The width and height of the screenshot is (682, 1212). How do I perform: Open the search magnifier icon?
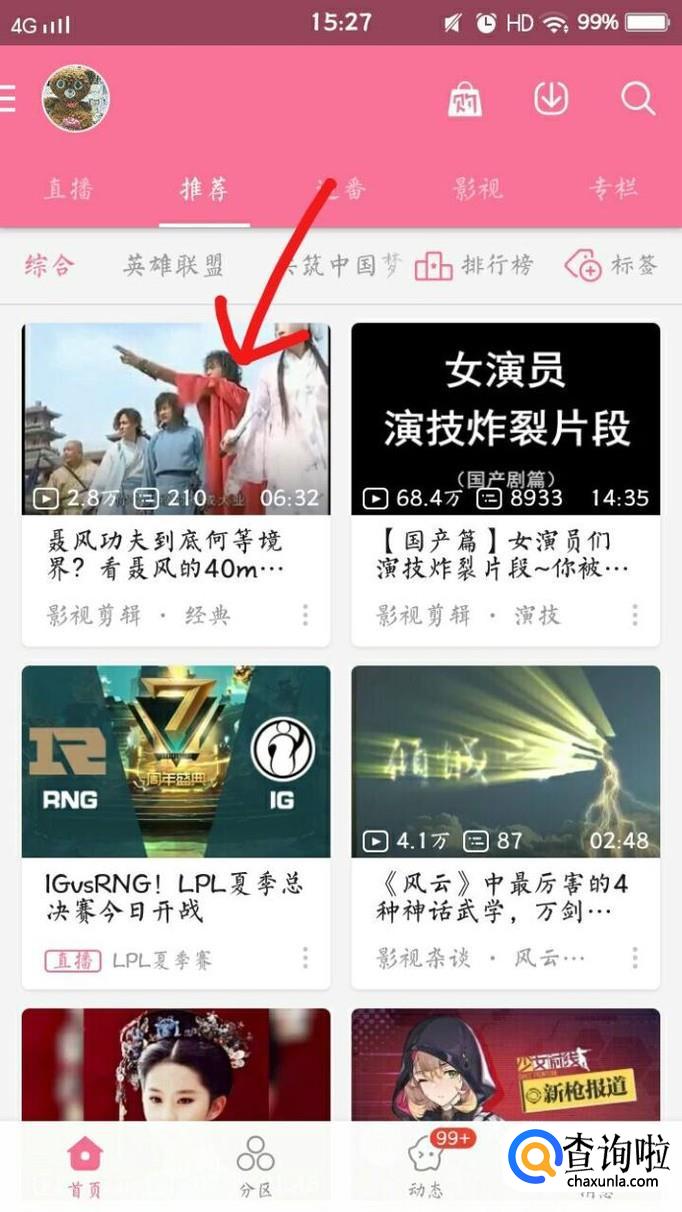637,99
